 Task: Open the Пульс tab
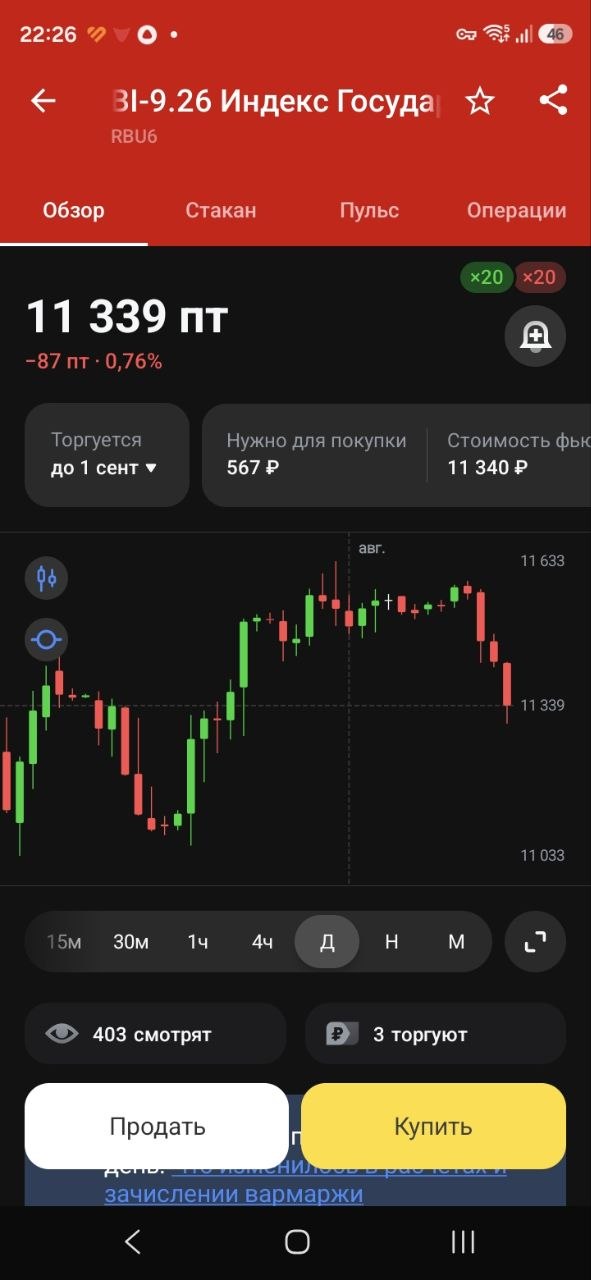coord(369,210)
